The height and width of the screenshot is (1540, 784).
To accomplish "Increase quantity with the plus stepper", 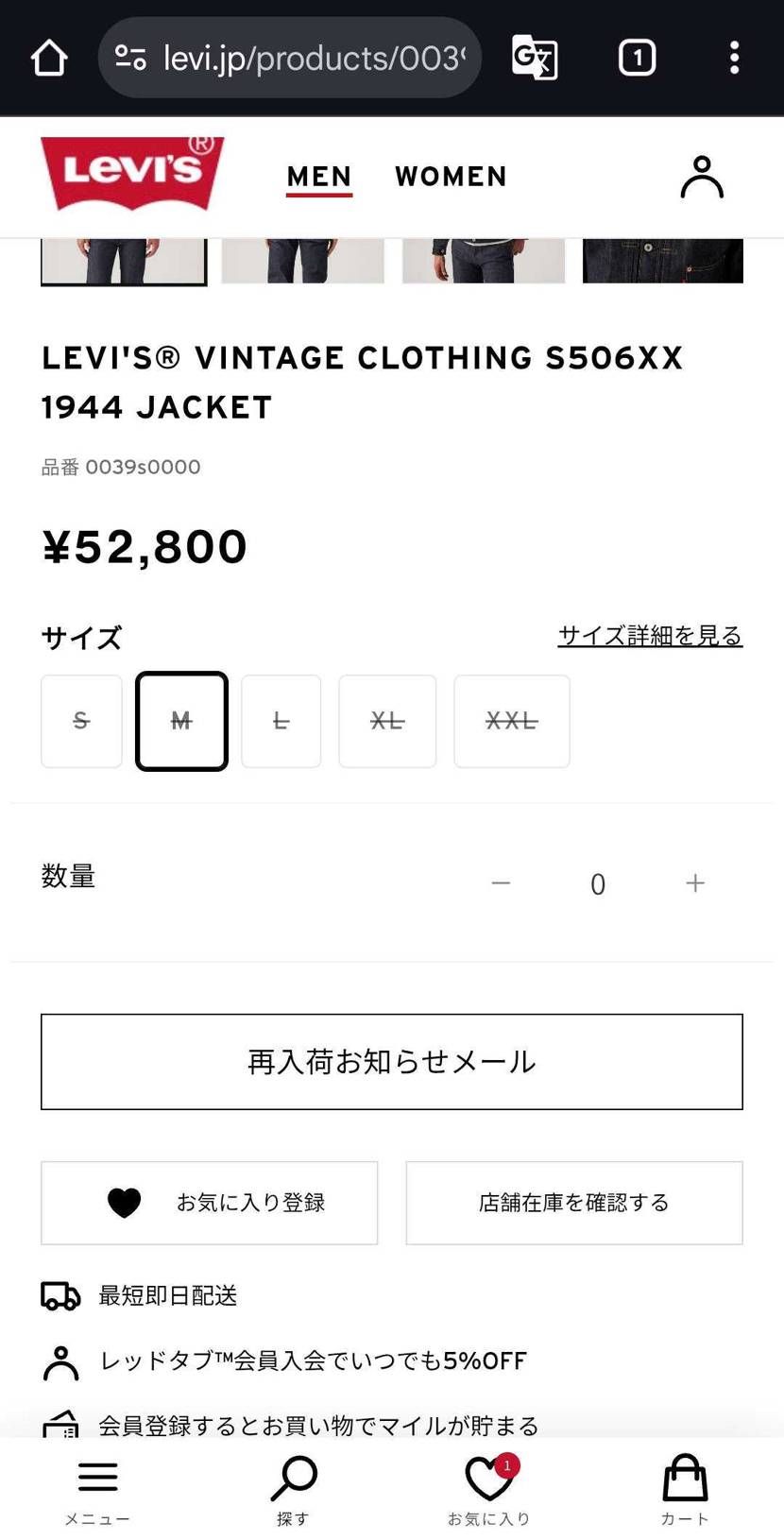I will 694,883.
